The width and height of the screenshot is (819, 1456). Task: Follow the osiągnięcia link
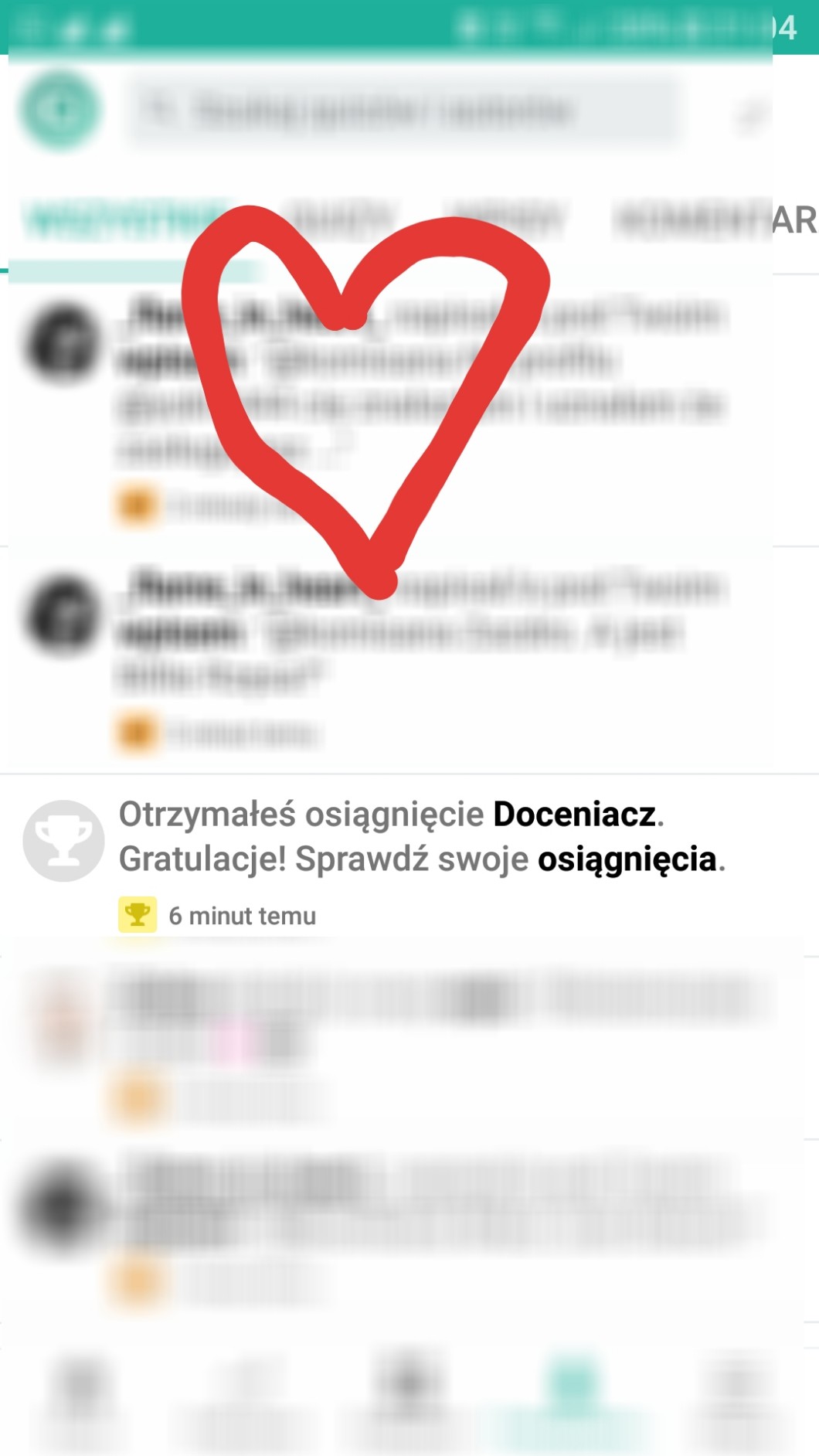pos(627,859)
